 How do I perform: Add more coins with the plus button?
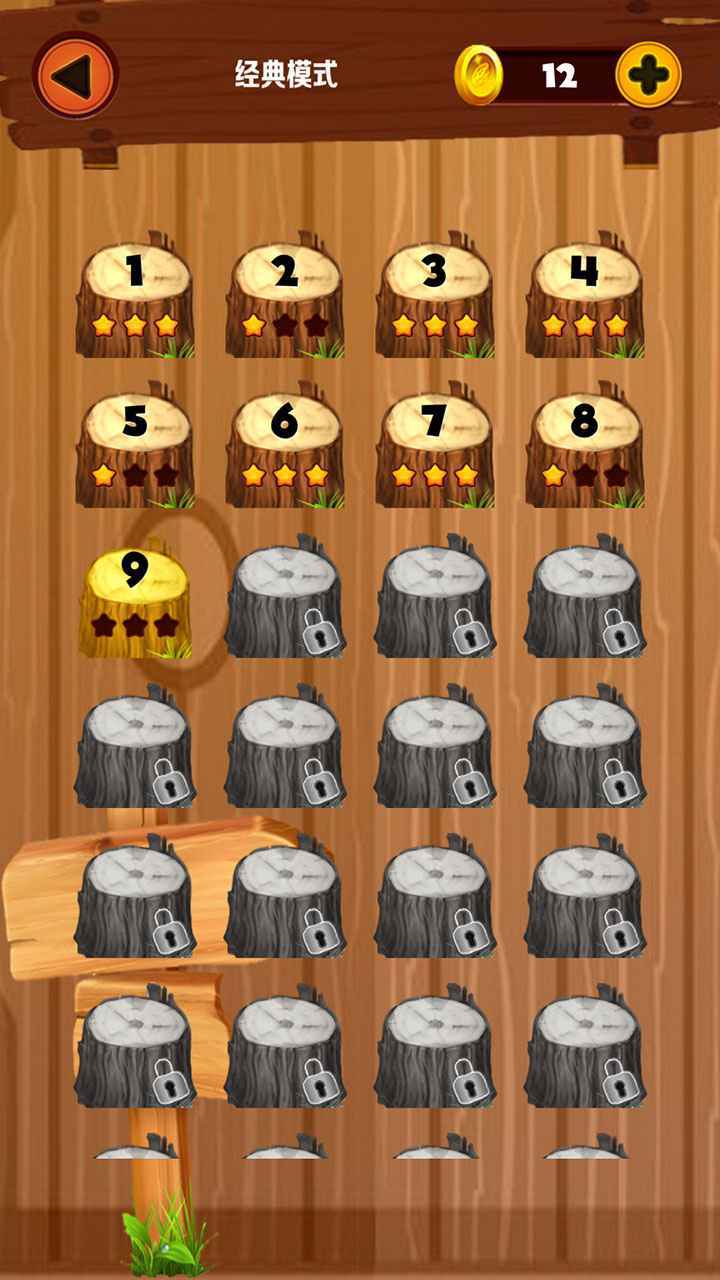[648, 75]
